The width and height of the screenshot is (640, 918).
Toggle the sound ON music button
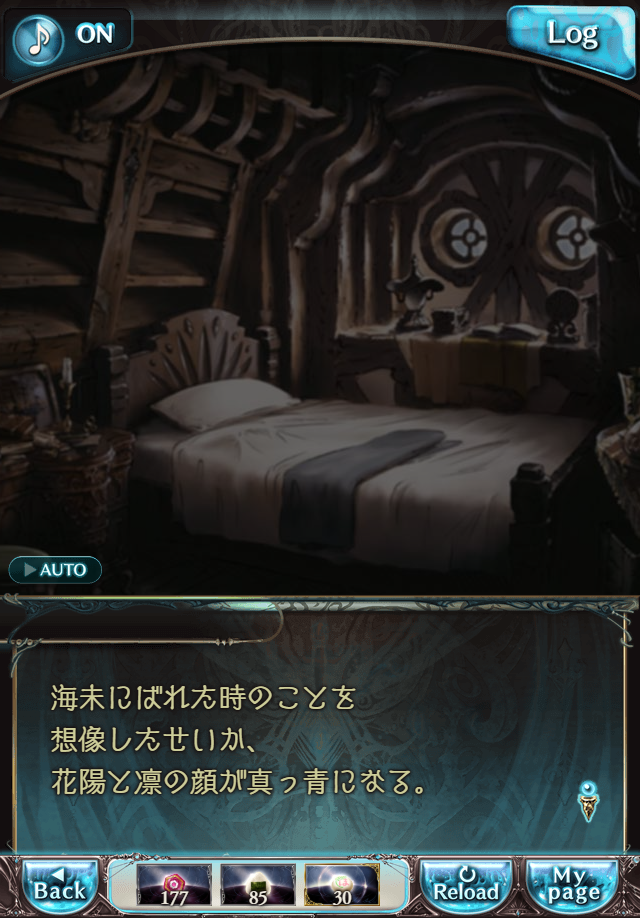point(68,36)
